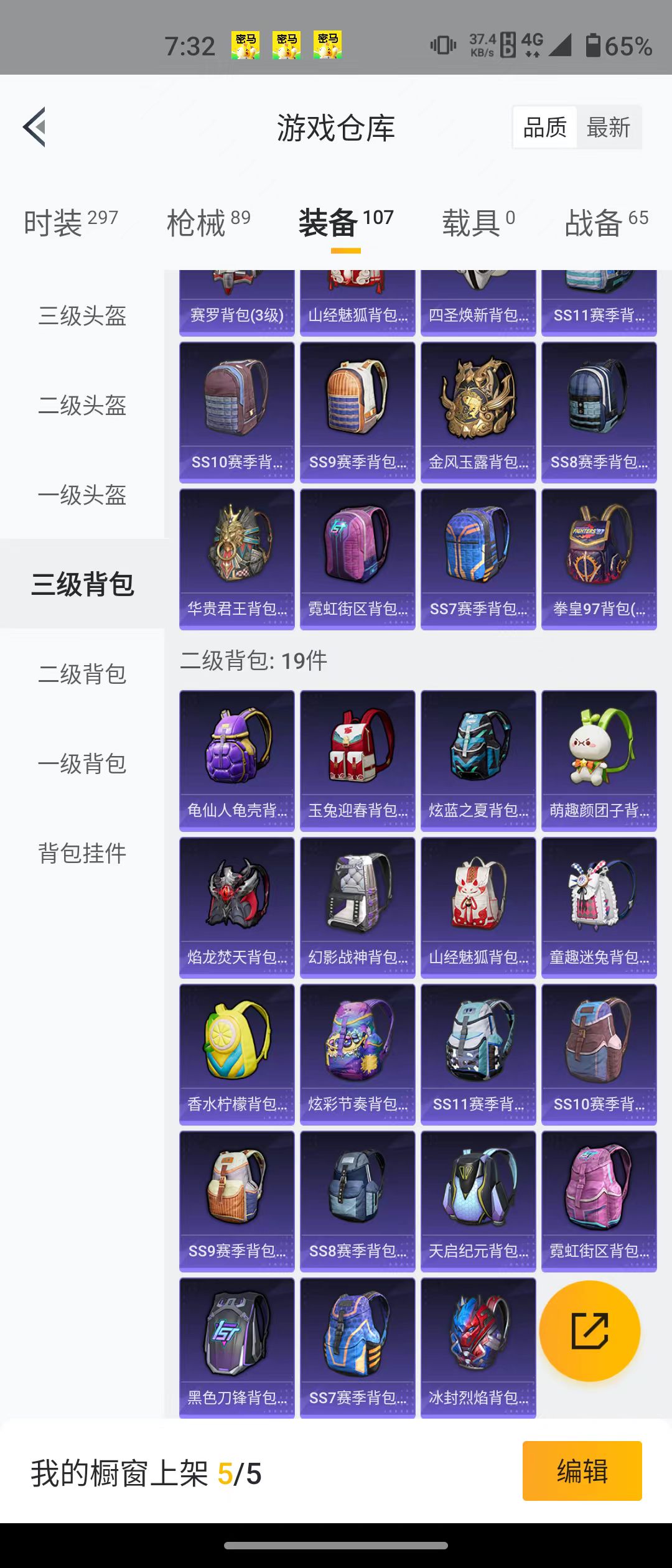
Task: Switch to the 枪械 tab
Action: 208,222
